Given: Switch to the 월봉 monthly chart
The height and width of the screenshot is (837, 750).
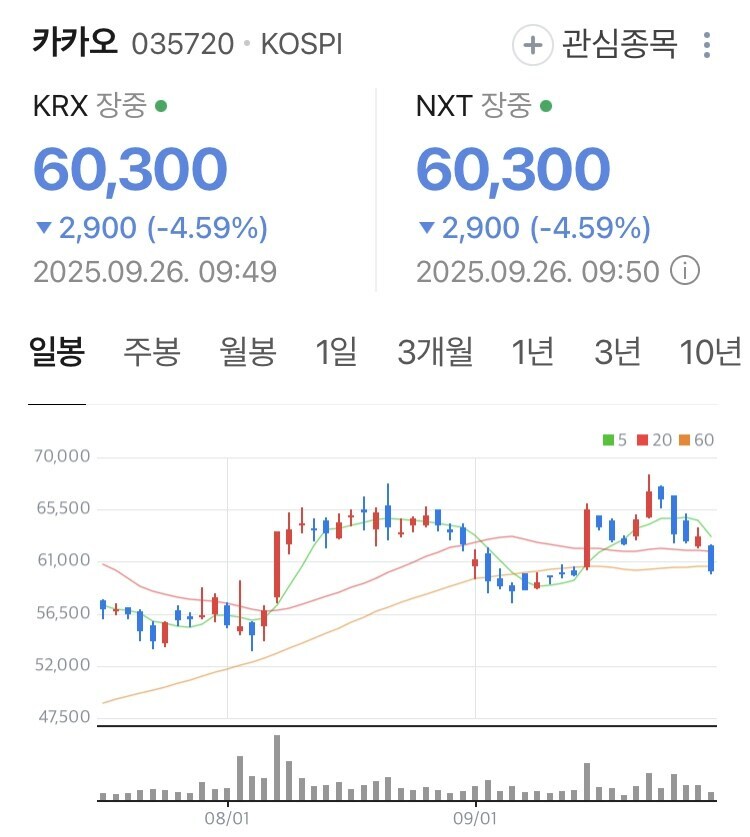Looking at the screenshot, I should (249, 352).
